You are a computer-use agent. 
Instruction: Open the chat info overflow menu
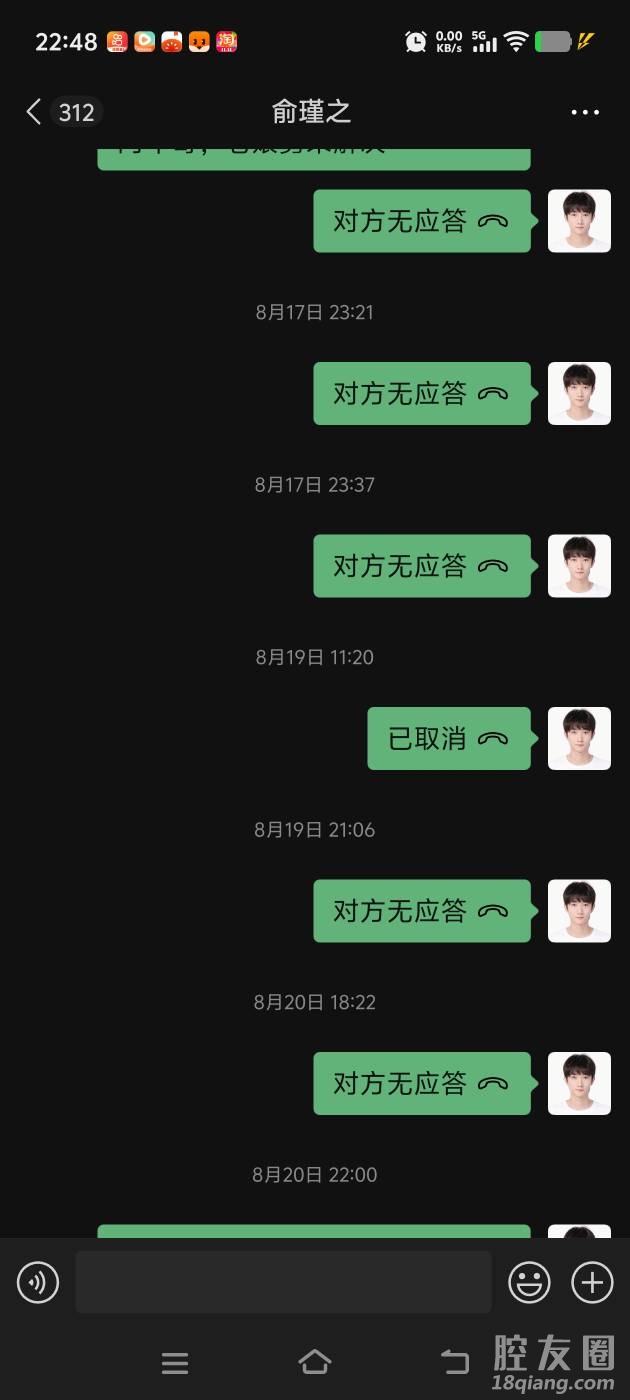pyautogui.click(x=585, y=112)
